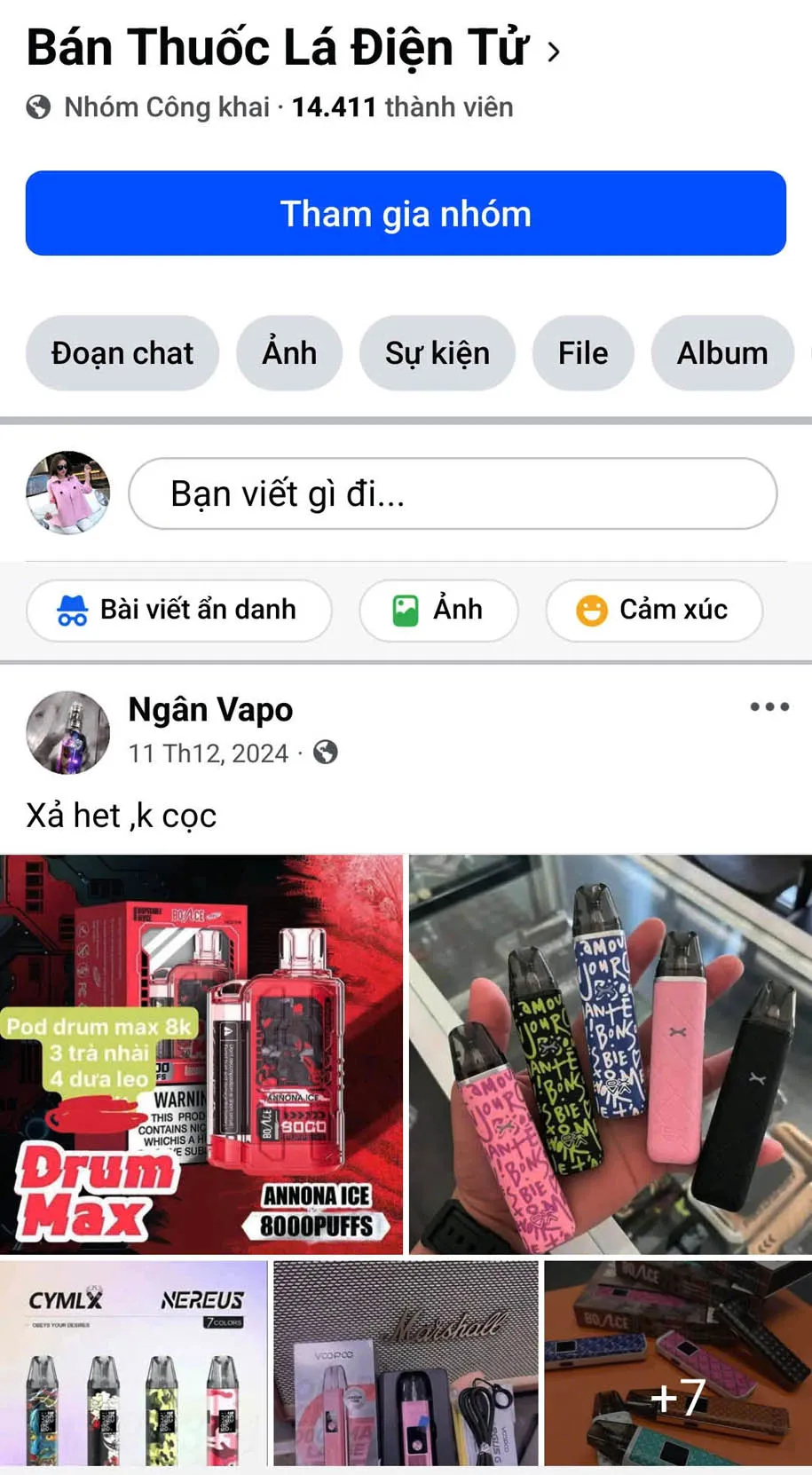Viewport: 812px width, 1475px height.
Task: Open the Sự kiện chip
Action: pyautogui.click(x=437, y=353)
